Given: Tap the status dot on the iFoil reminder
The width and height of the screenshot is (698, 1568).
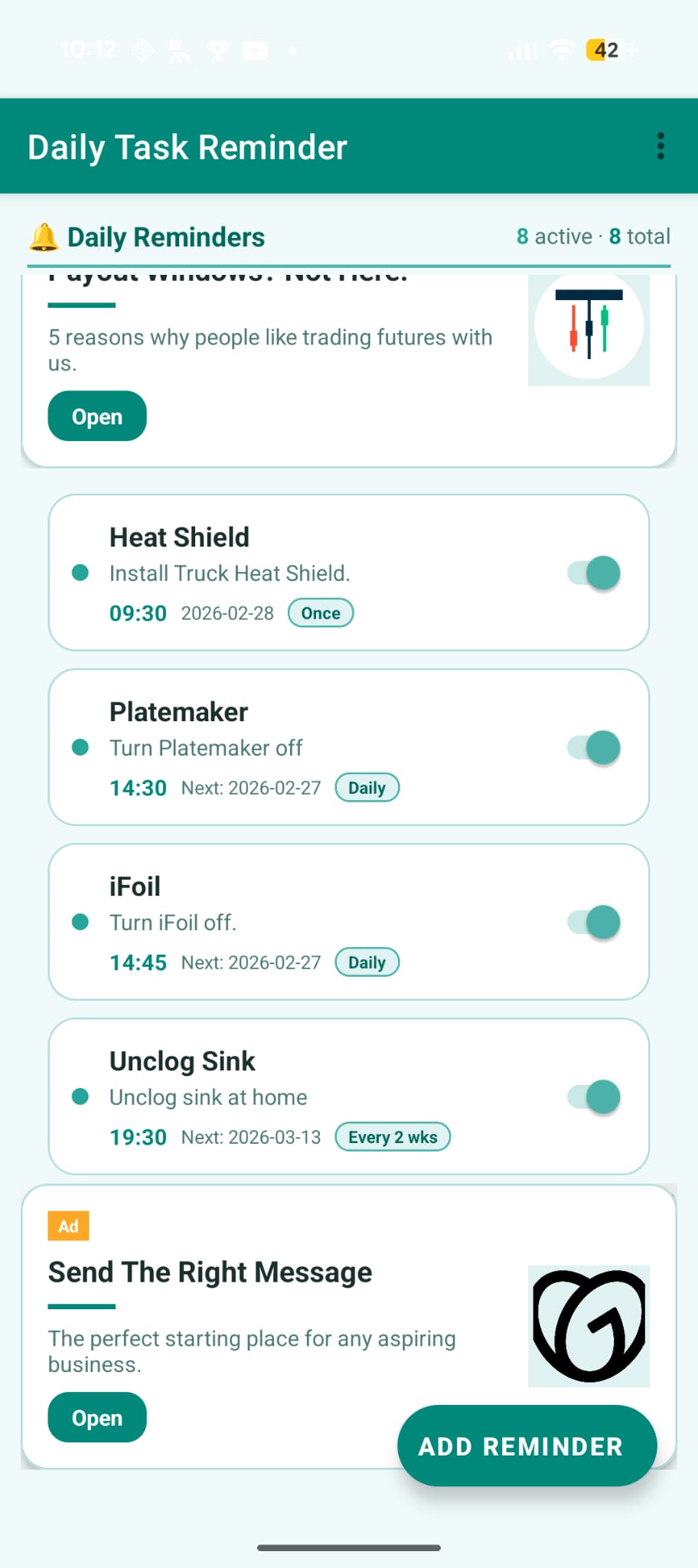Looking at the screenshot, I should click(x=80, y=921).
